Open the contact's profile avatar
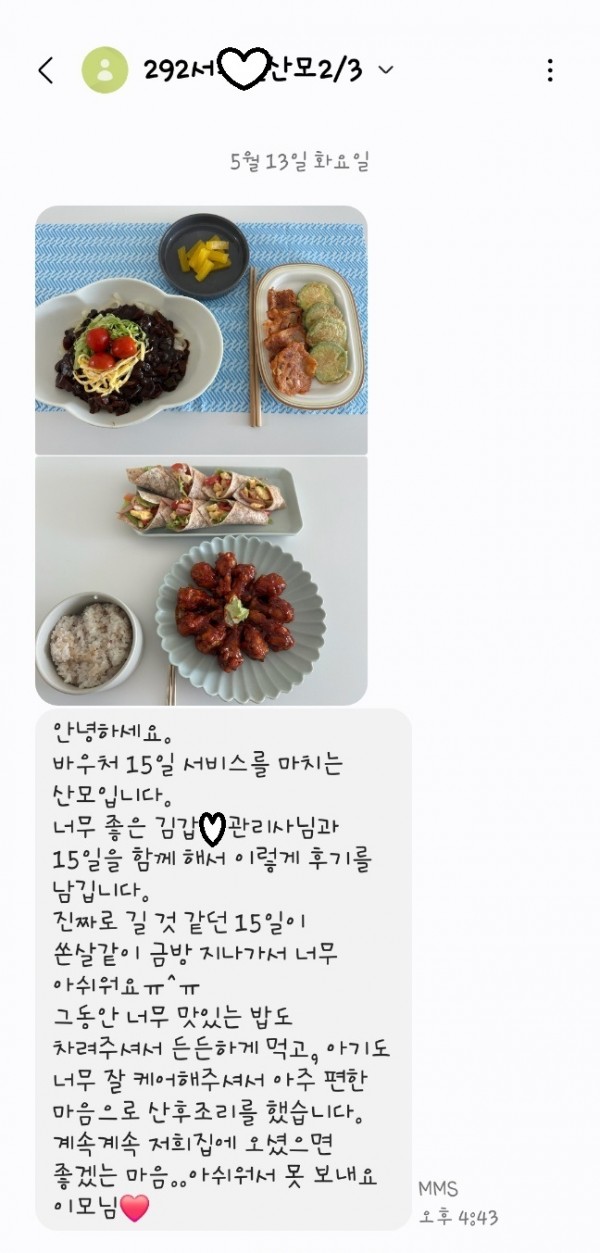This screenshot has width=600, height=1253. coord(105,70)
